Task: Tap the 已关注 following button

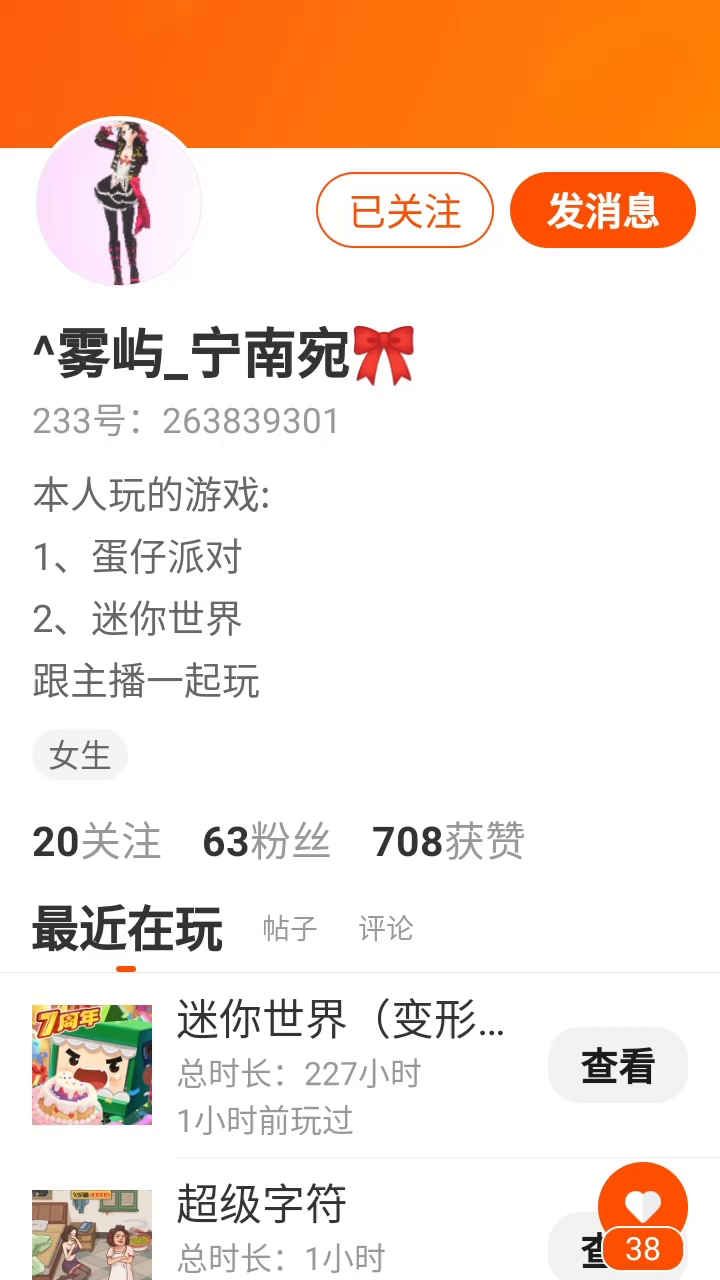Action: [405, 210]
